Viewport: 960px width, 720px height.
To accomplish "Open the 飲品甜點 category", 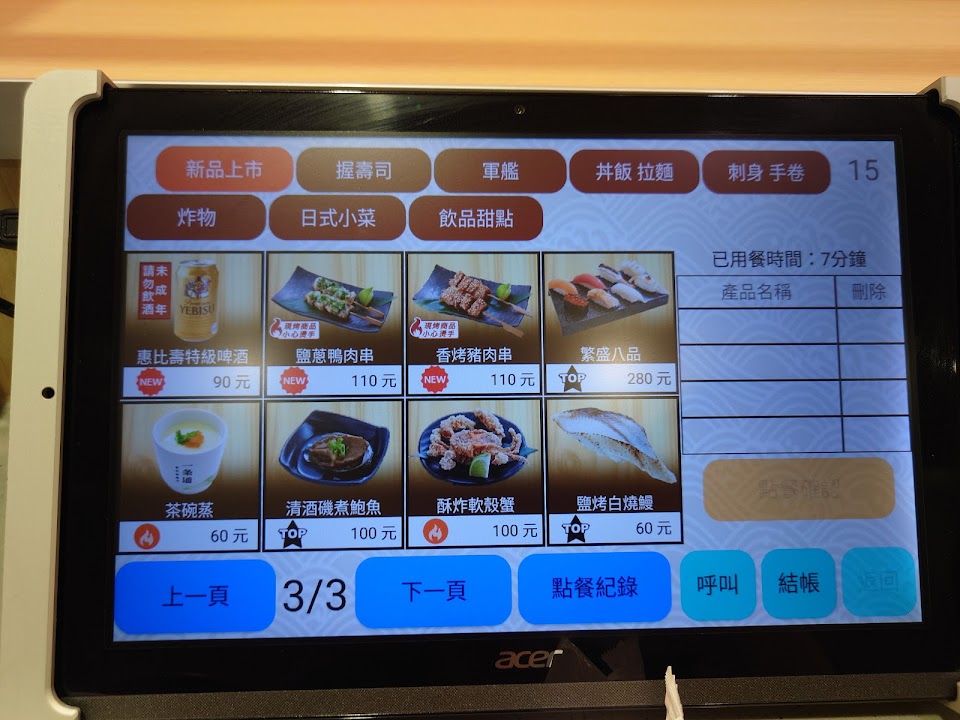I will tap(475, 218).
